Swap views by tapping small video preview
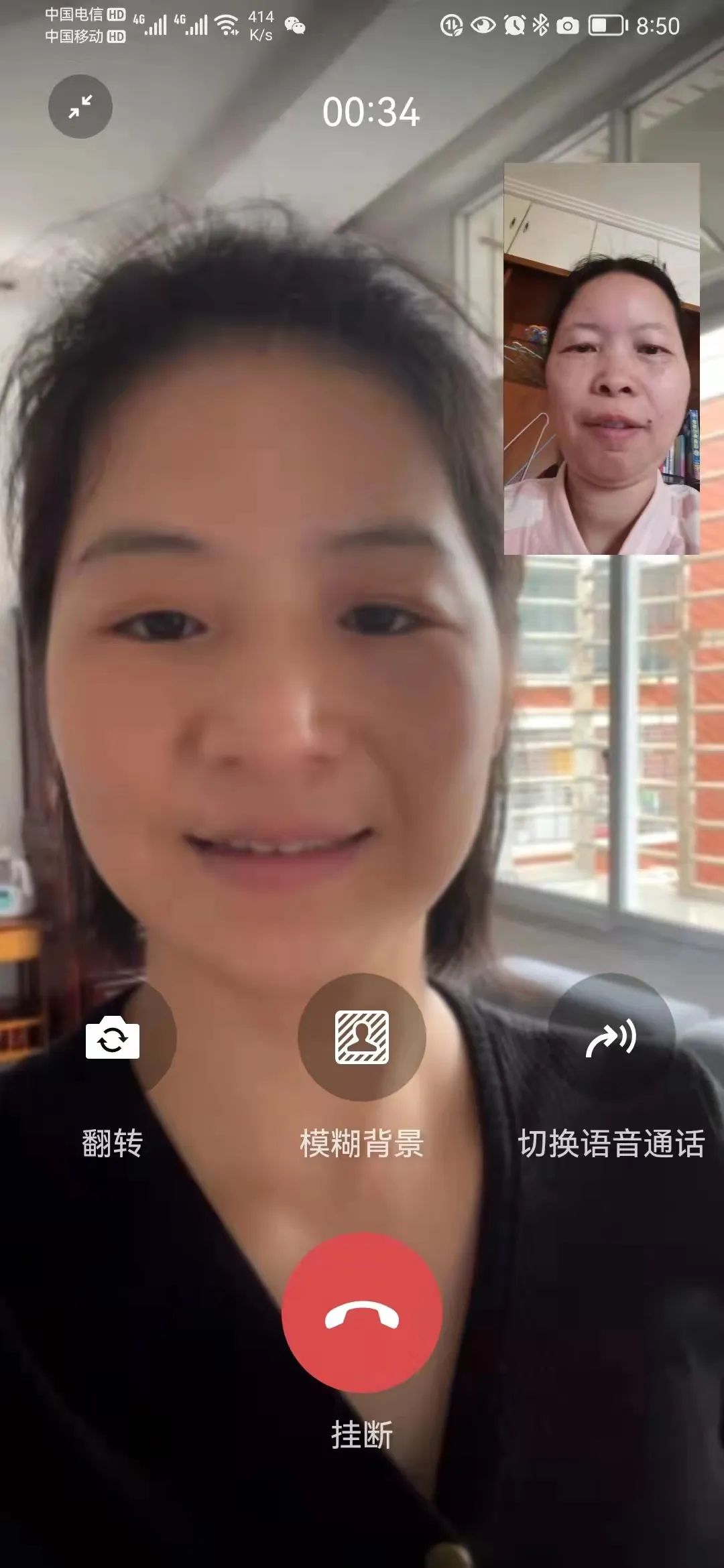 [x=601, y=359]
